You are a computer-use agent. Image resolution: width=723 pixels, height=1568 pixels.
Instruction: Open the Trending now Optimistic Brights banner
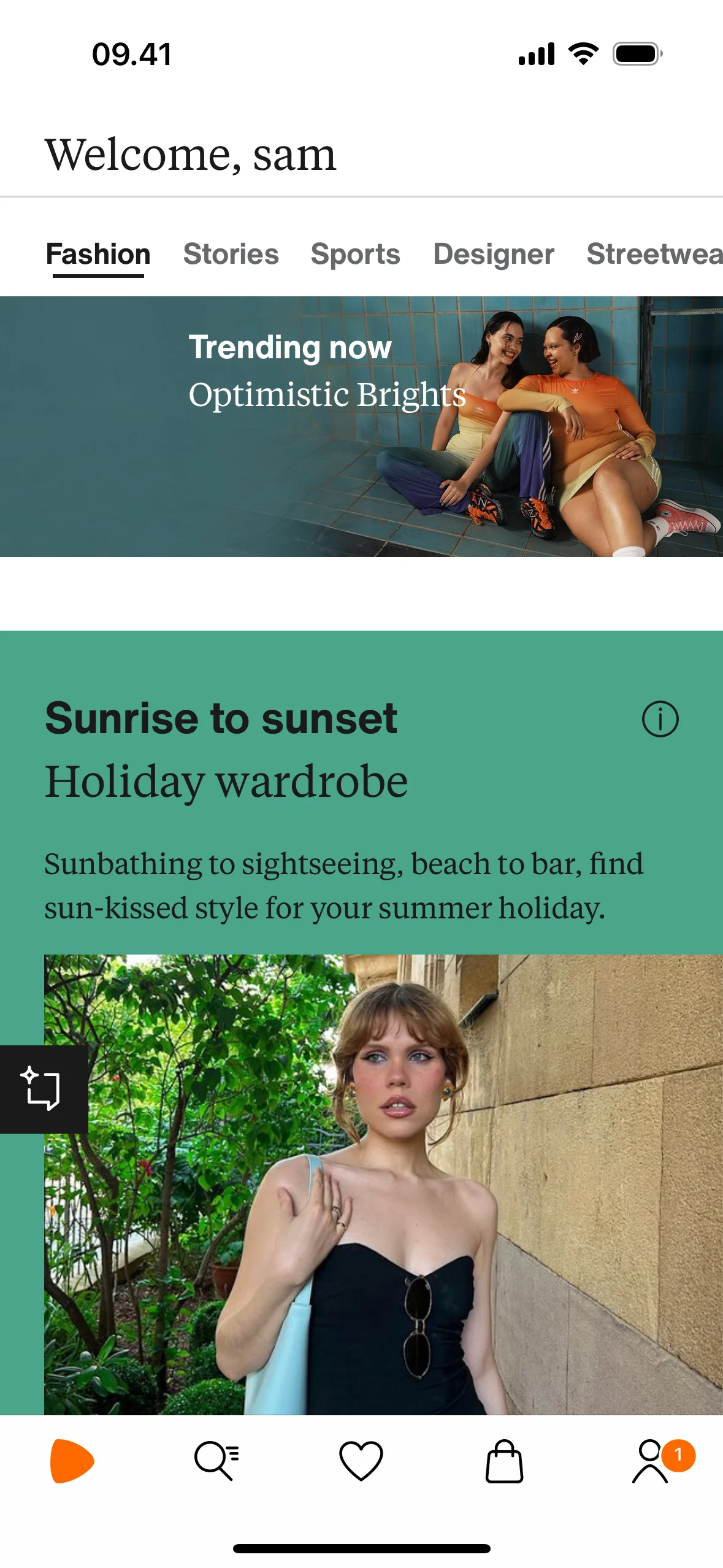tap(361, 426)
